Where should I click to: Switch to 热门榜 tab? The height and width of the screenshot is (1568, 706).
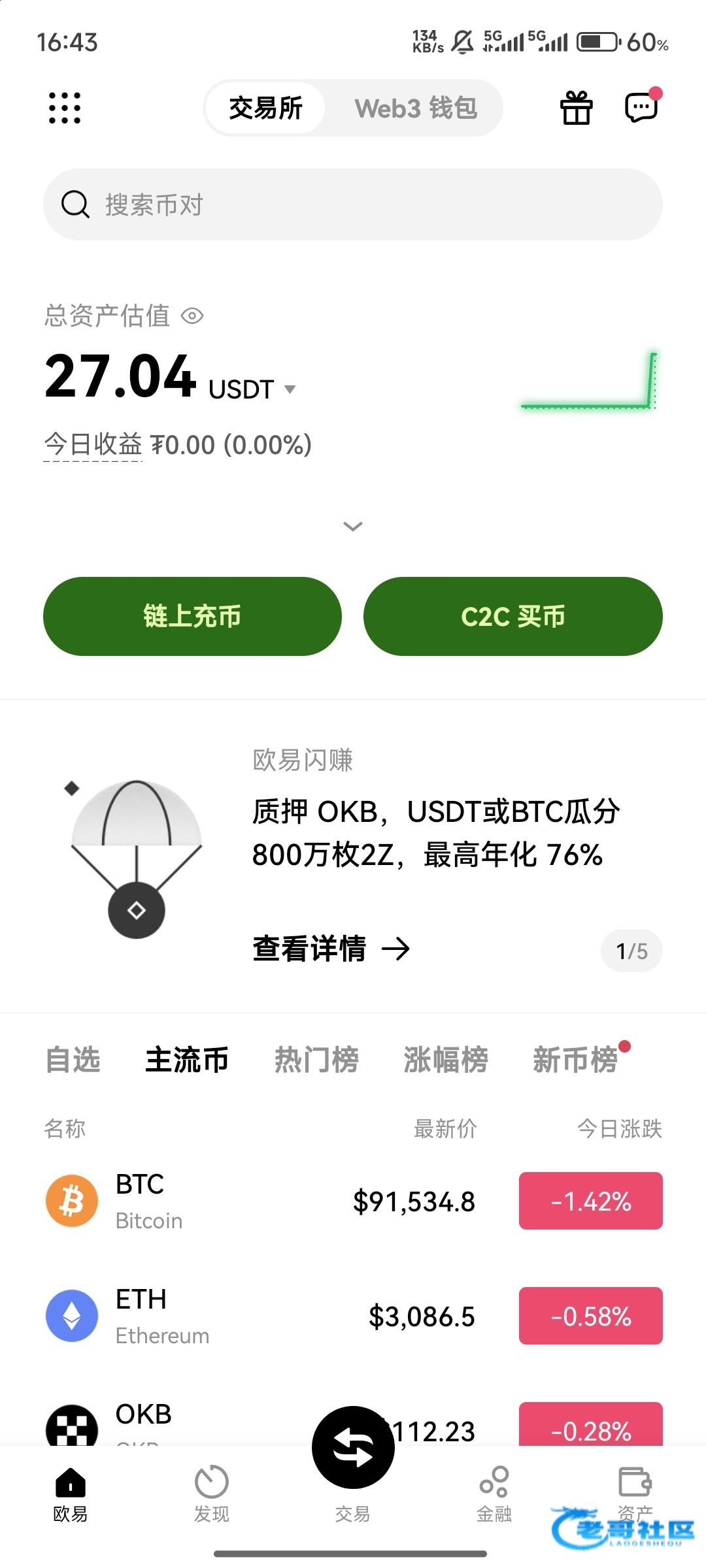[316, 1060]
